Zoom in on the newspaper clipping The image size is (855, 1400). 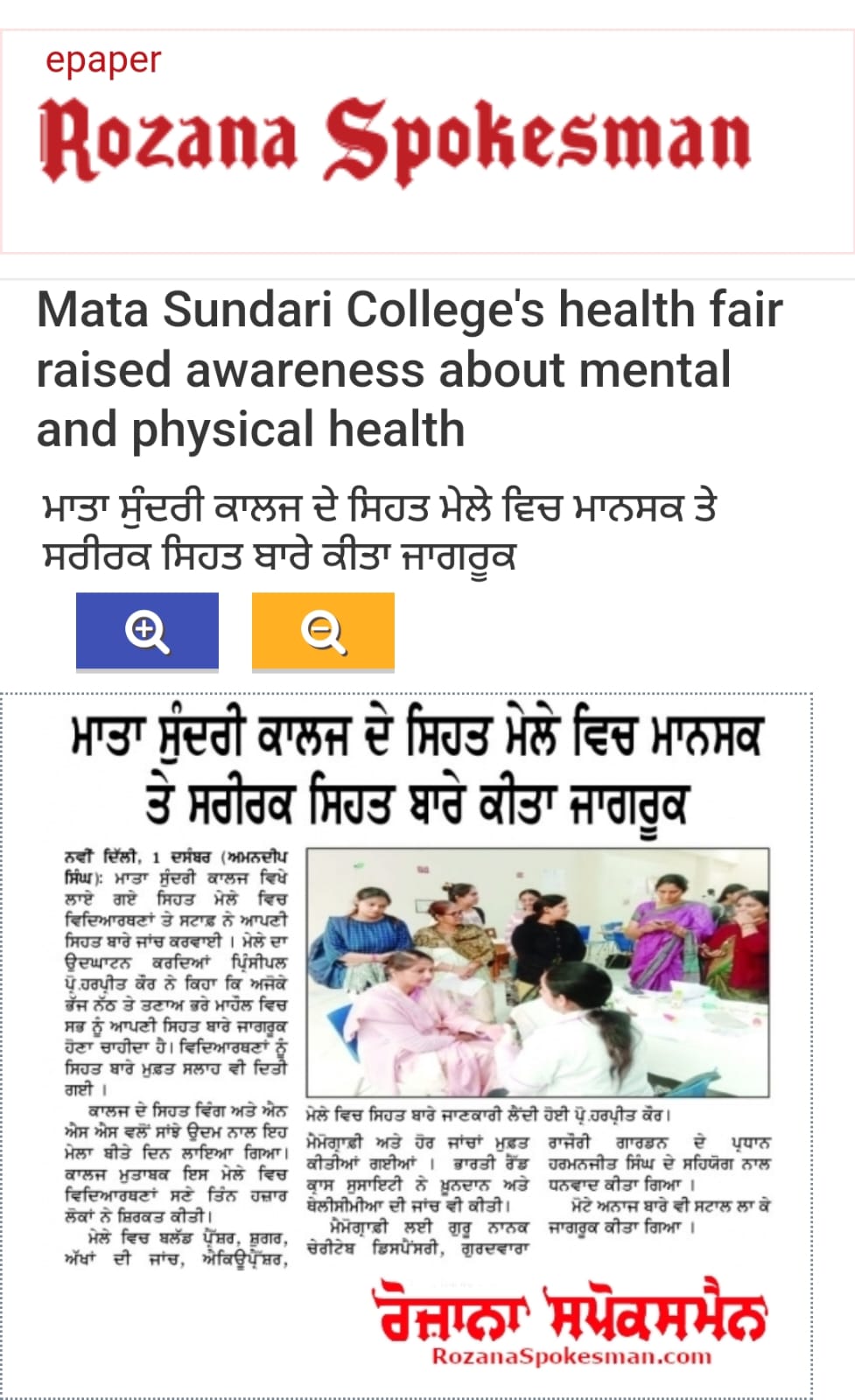coord(147,631)
